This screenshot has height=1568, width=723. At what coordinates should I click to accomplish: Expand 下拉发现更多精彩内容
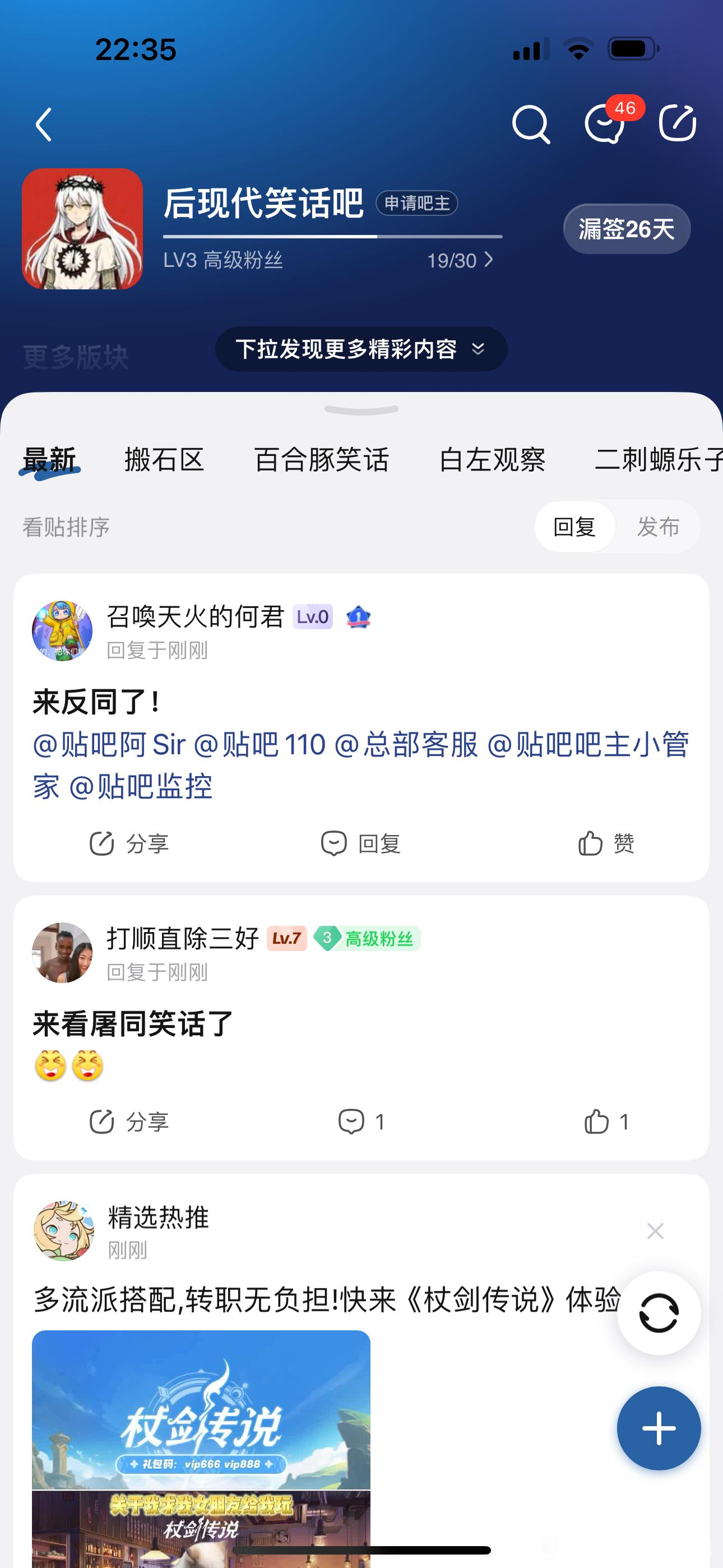click(x=361, y=349)
